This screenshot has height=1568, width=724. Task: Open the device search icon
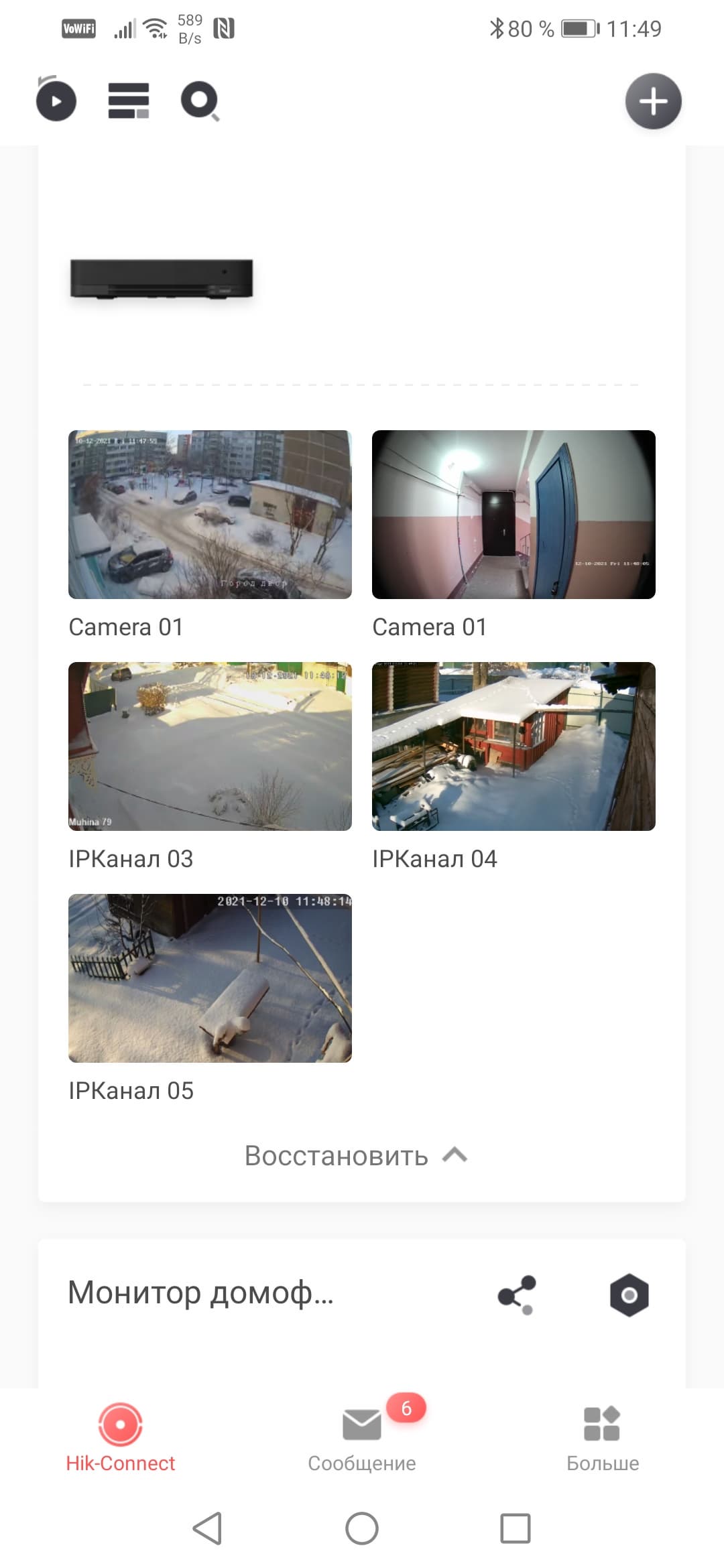coord(200,101)
